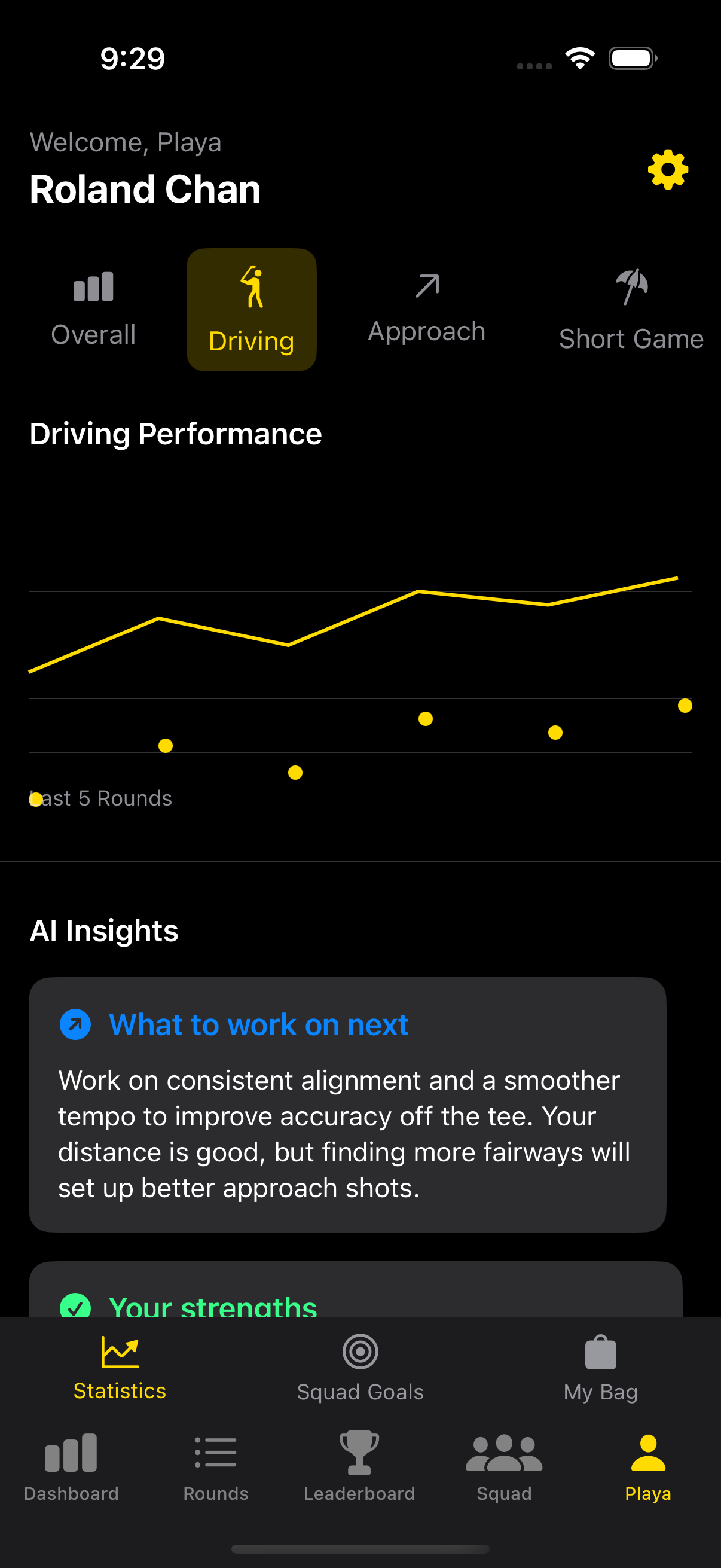
Task: Switch to the Dashboard tab
Action: click(71, 1467)
